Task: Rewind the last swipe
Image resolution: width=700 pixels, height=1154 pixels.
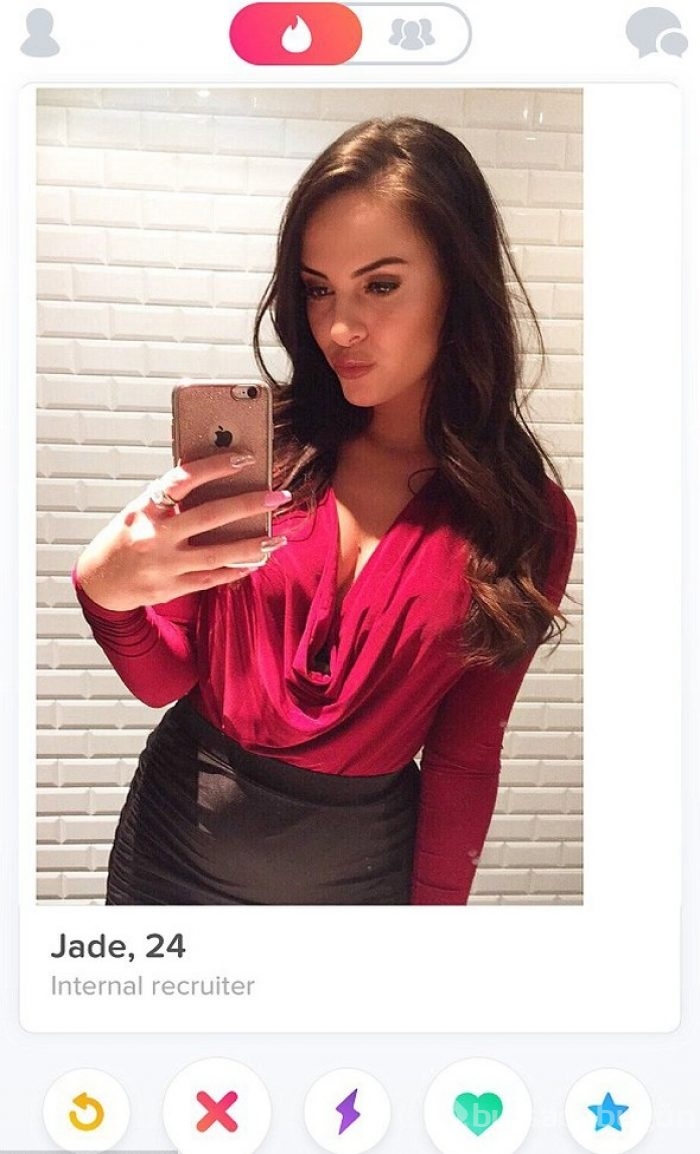Action: [86, 1112]
